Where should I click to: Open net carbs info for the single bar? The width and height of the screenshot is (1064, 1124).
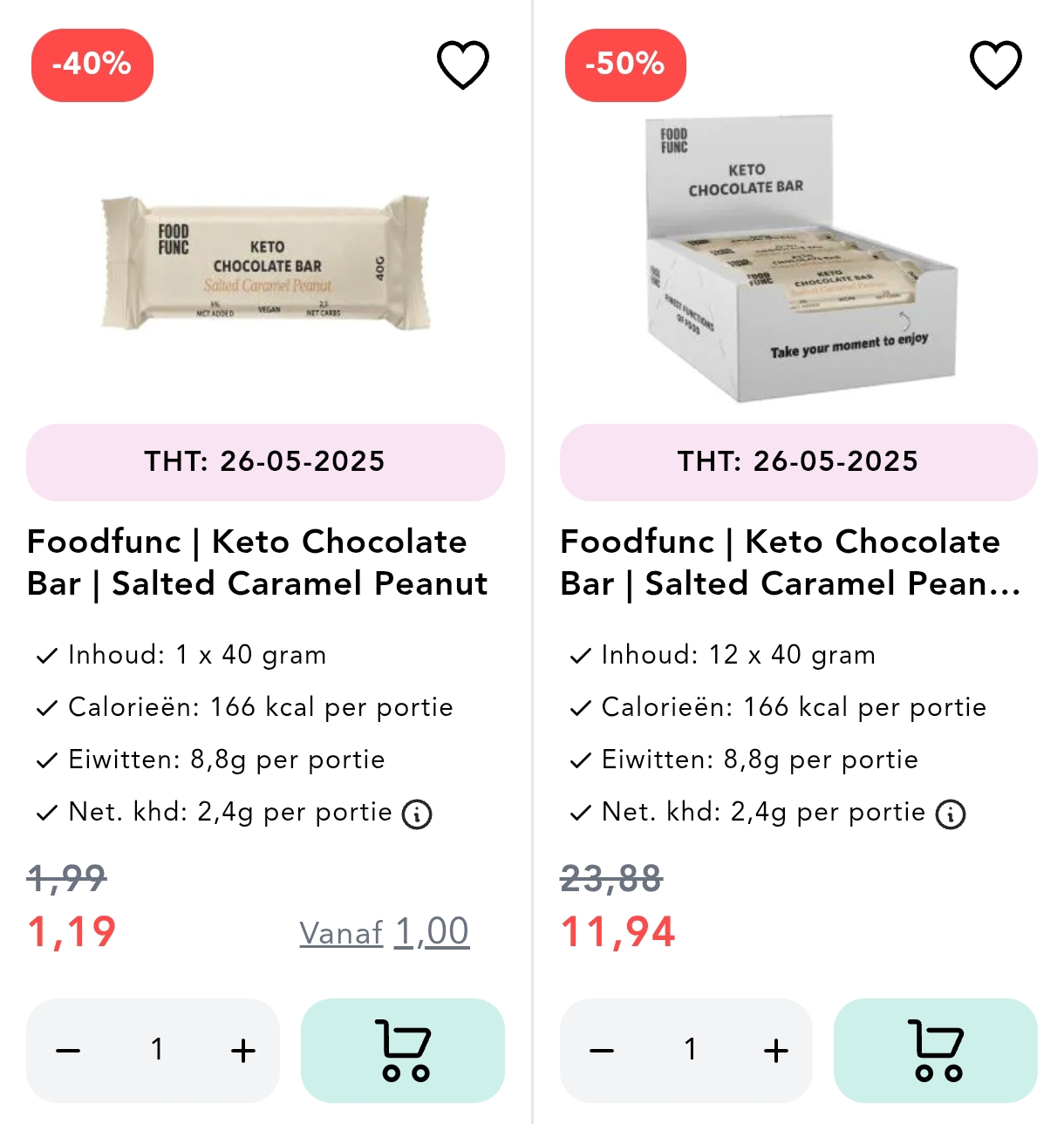click(418, 814)
